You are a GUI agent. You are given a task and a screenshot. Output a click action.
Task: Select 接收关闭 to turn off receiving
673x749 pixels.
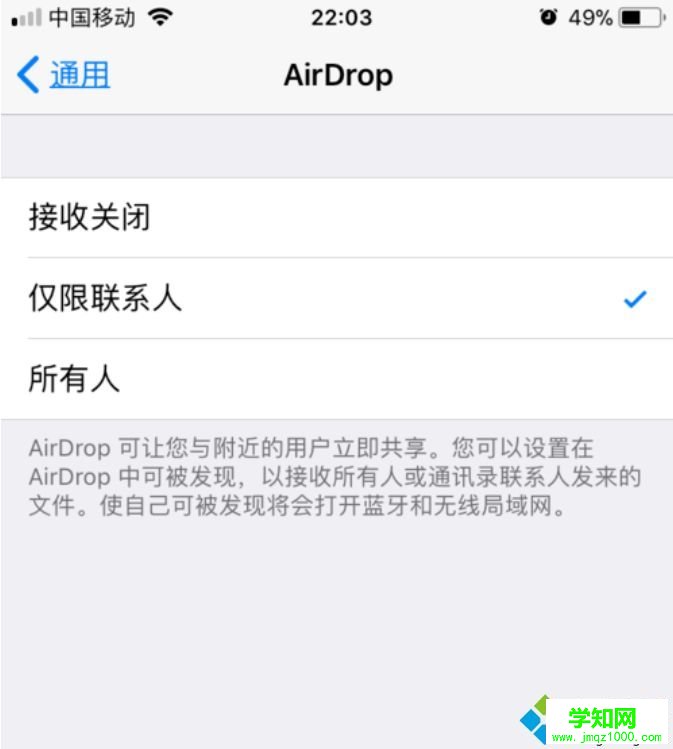90,217
